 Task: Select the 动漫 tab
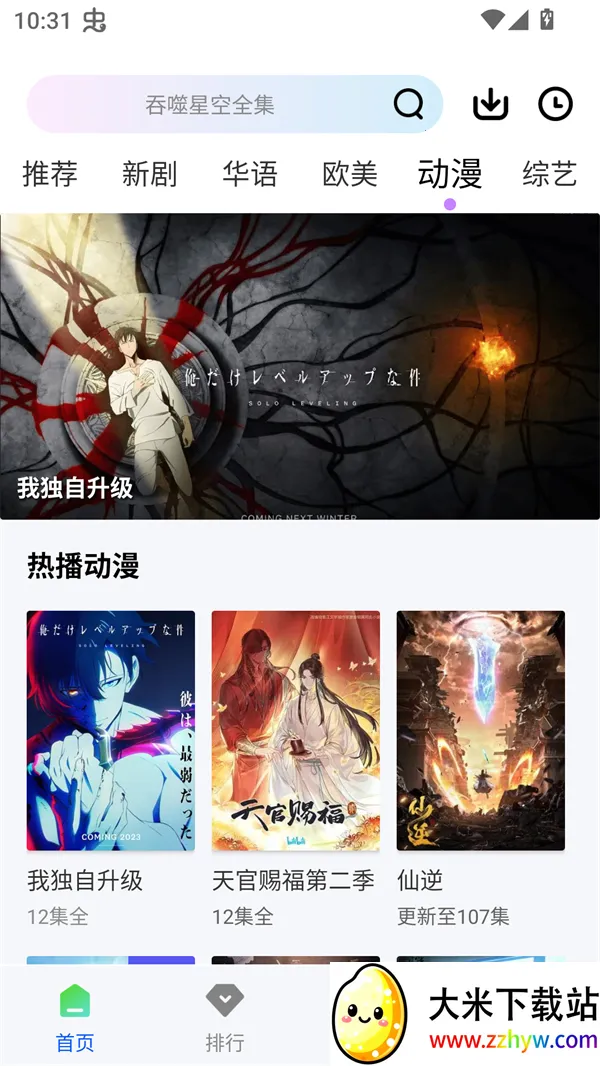(x=450, y=174)
